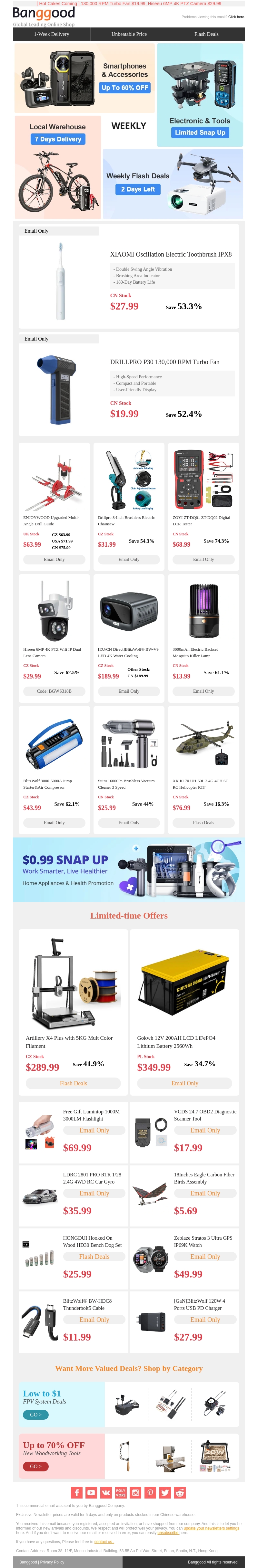The height and width of the screenshot is (1568, 258).
Task: Open the Banggood Facebook page icon
Action: click(x=76, y=1492)
